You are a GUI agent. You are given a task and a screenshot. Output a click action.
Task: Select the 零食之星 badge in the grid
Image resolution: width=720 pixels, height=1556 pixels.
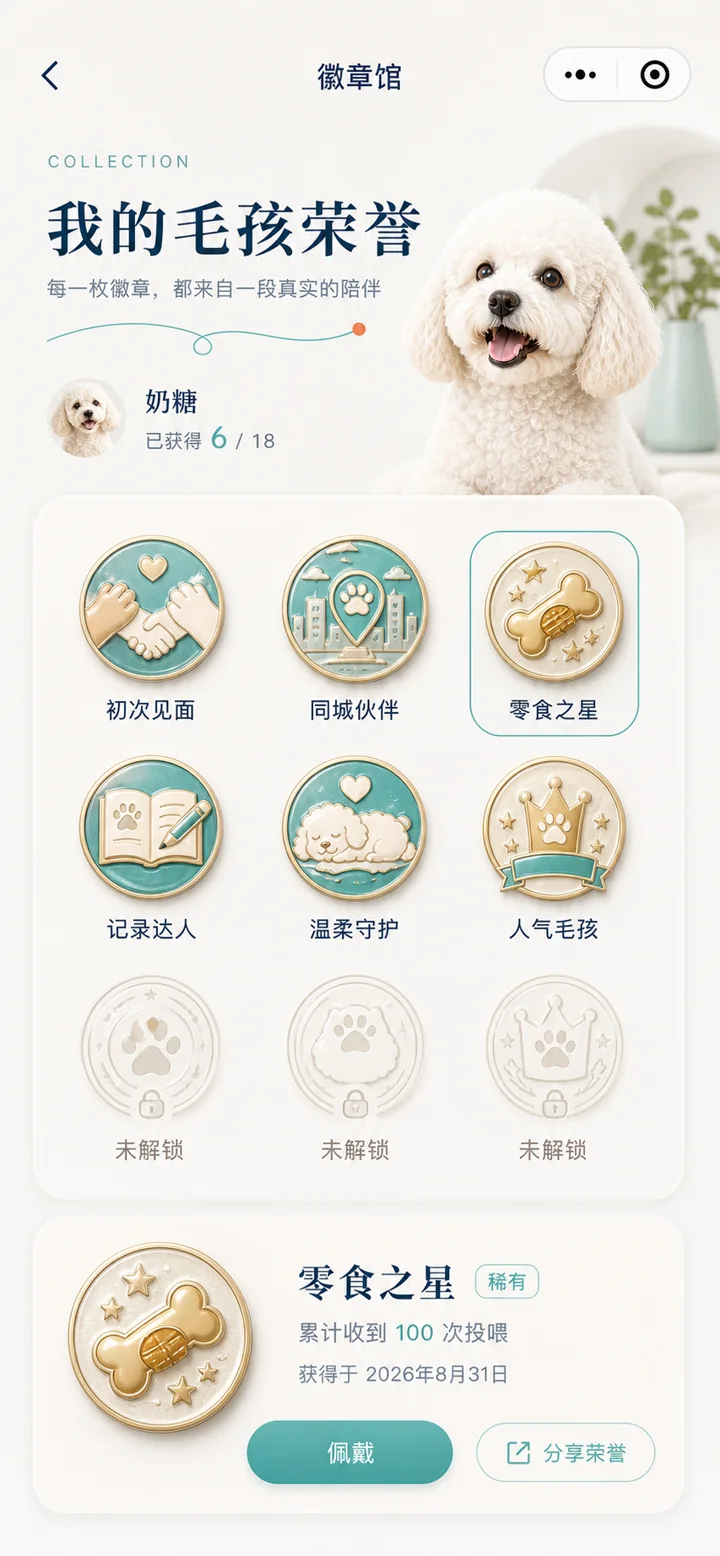point(554,633)
